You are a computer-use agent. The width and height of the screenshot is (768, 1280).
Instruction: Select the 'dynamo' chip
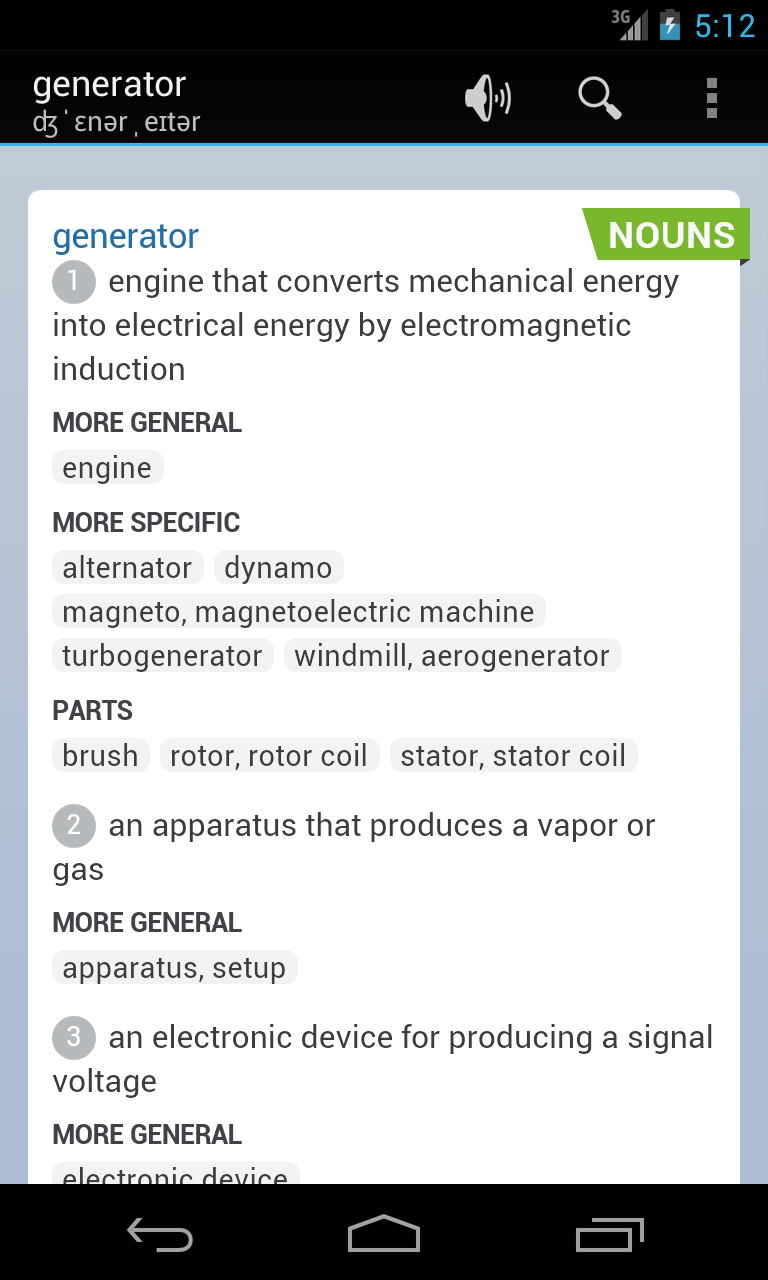(x=278, y=568)
